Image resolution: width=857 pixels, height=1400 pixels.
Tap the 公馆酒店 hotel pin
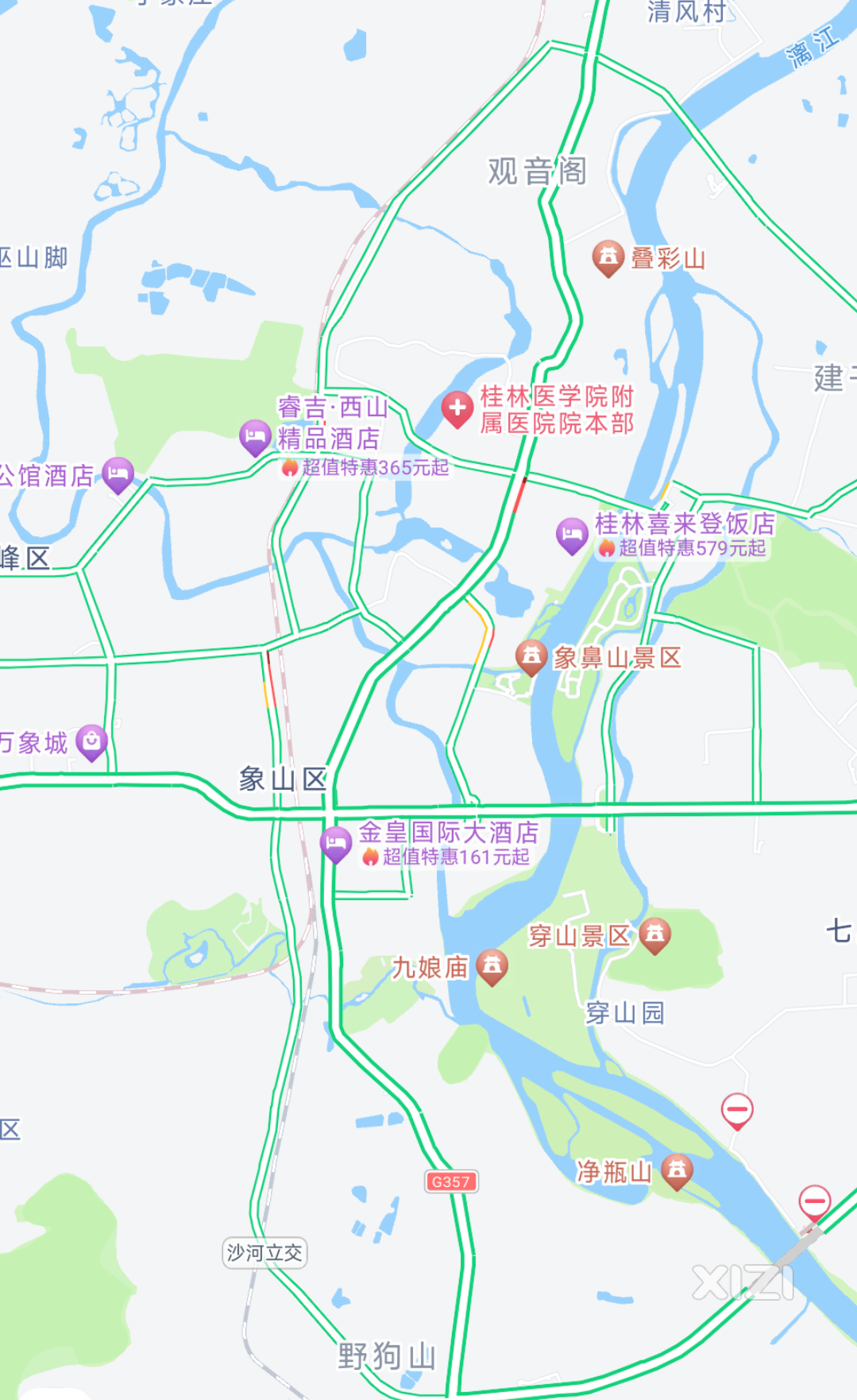pos(118,474)
